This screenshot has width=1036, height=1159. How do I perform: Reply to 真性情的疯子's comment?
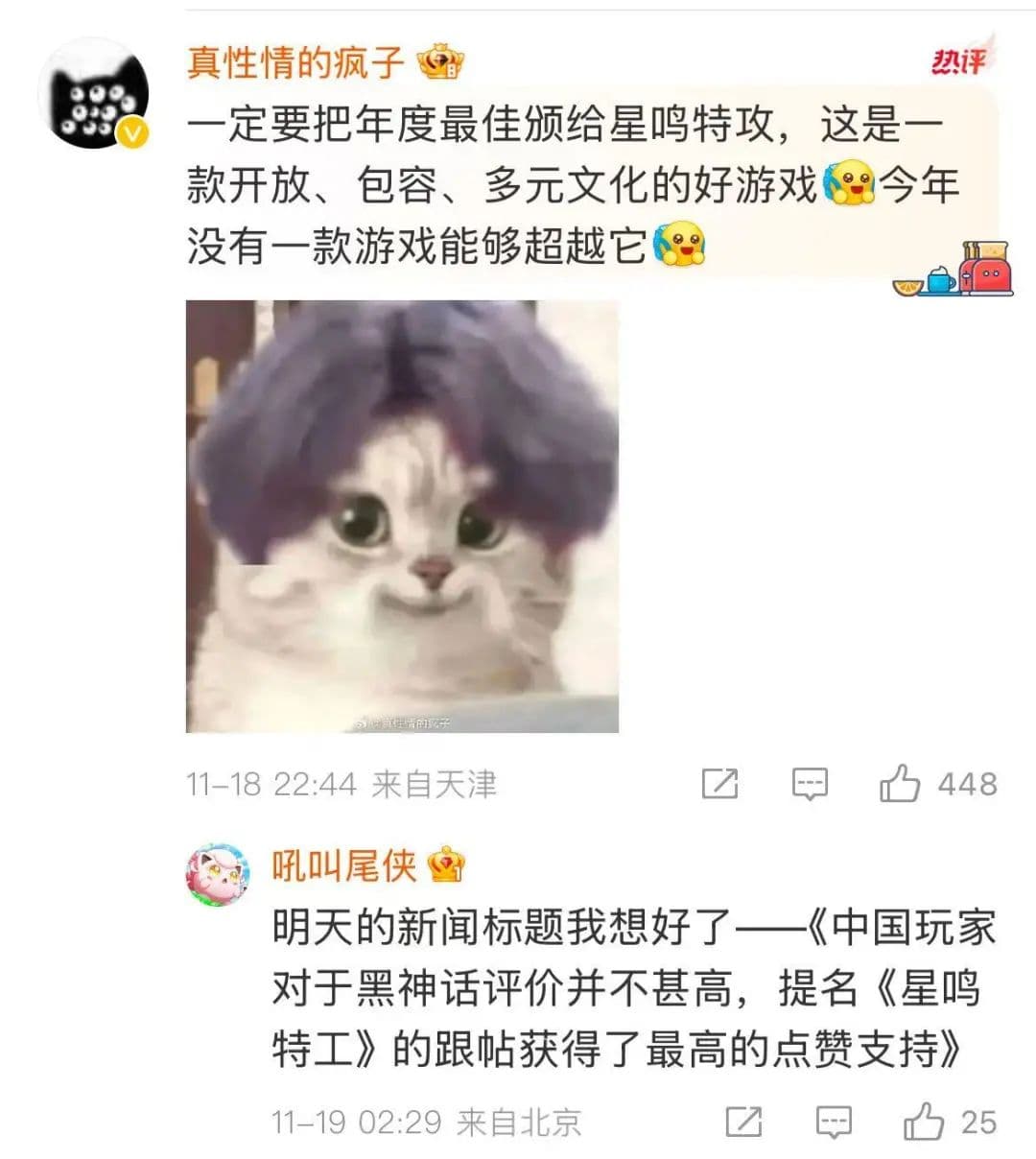810,784
